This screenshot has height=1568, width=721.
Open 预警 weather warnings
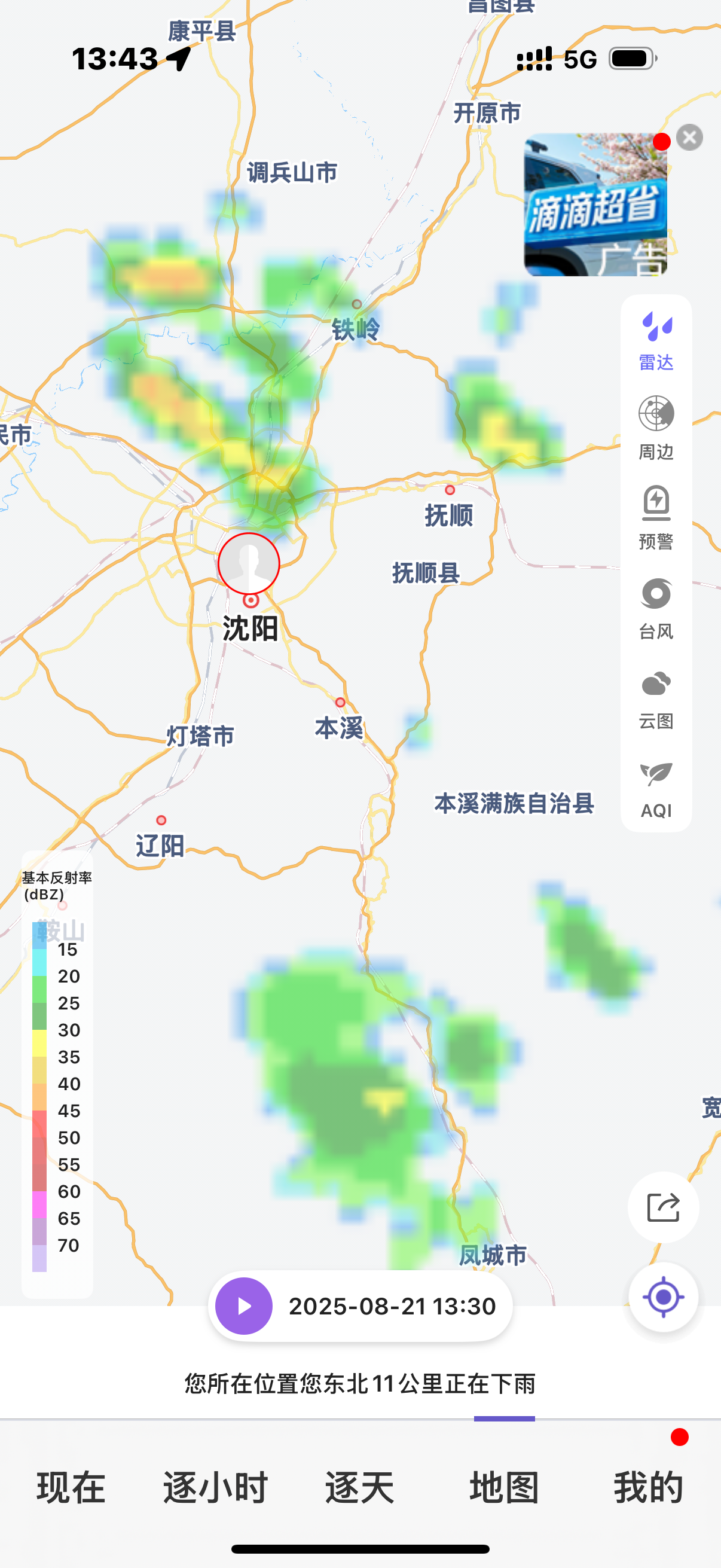point(656,518)
